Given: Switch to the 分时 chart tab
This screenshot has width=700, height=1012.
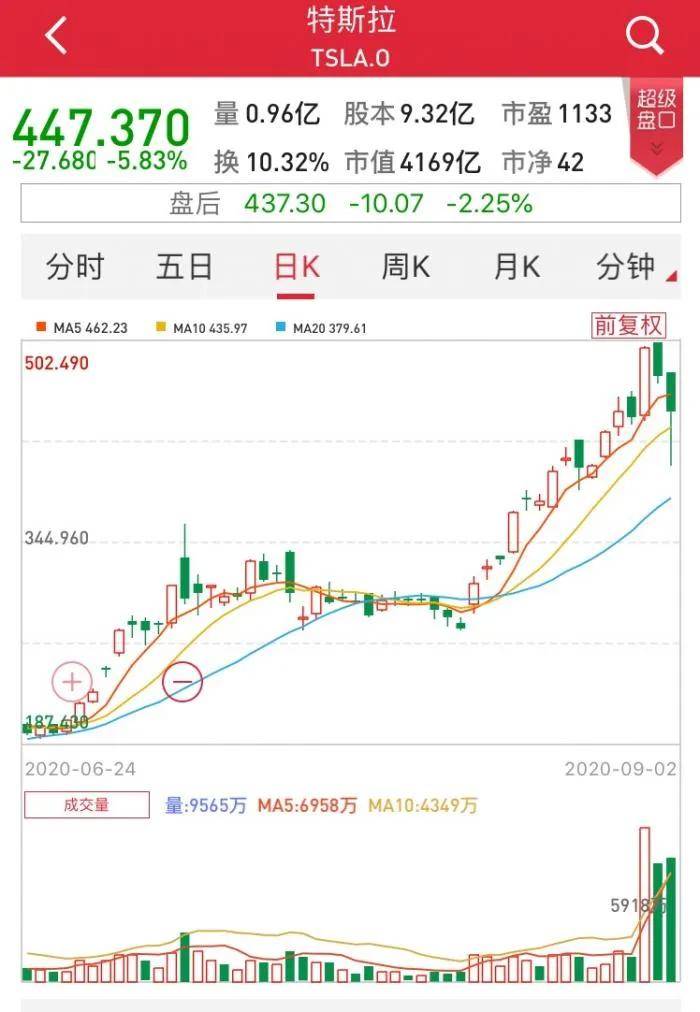Looking at the screenshot, I should click(x=75, y=268).
